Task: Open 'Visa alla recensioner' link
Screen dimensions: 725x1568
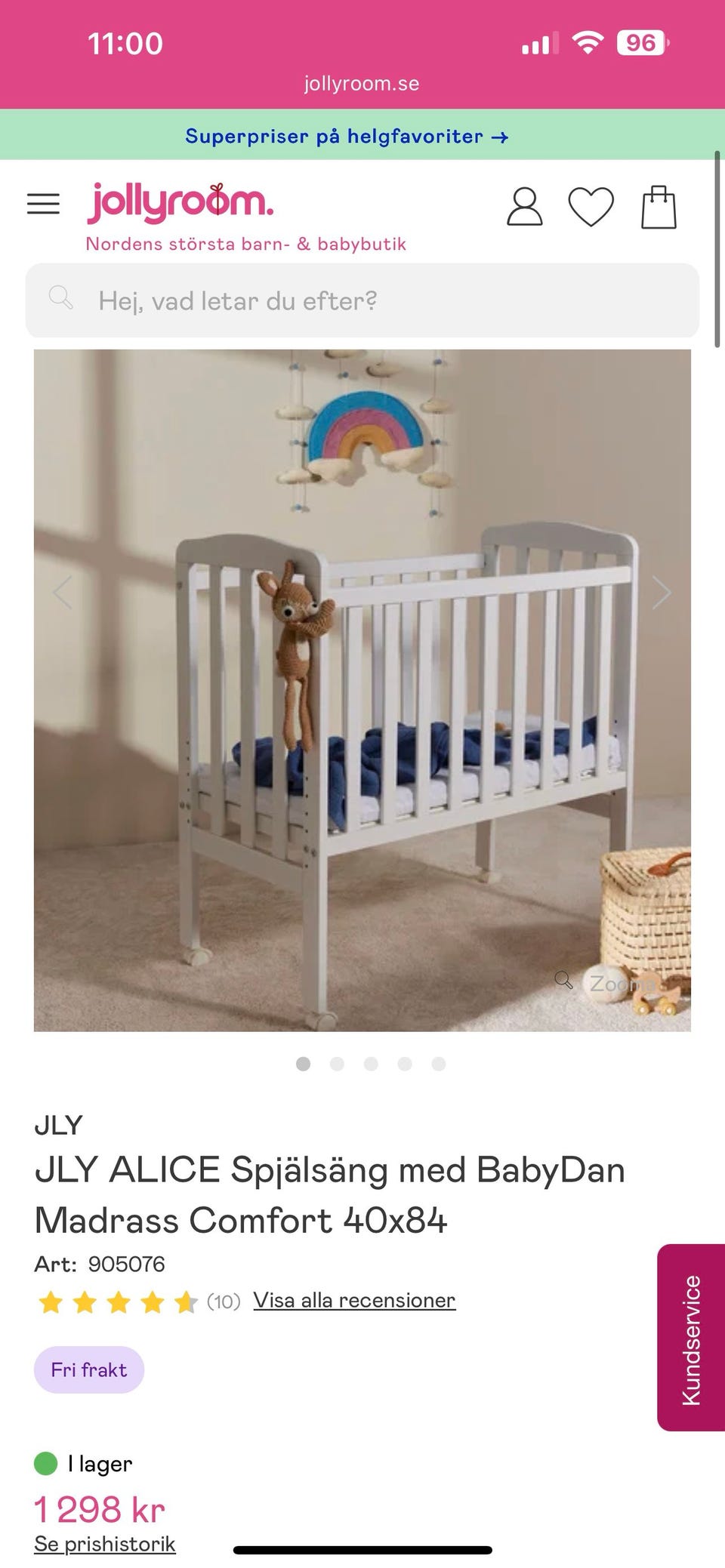Action: coord(354,1300)
